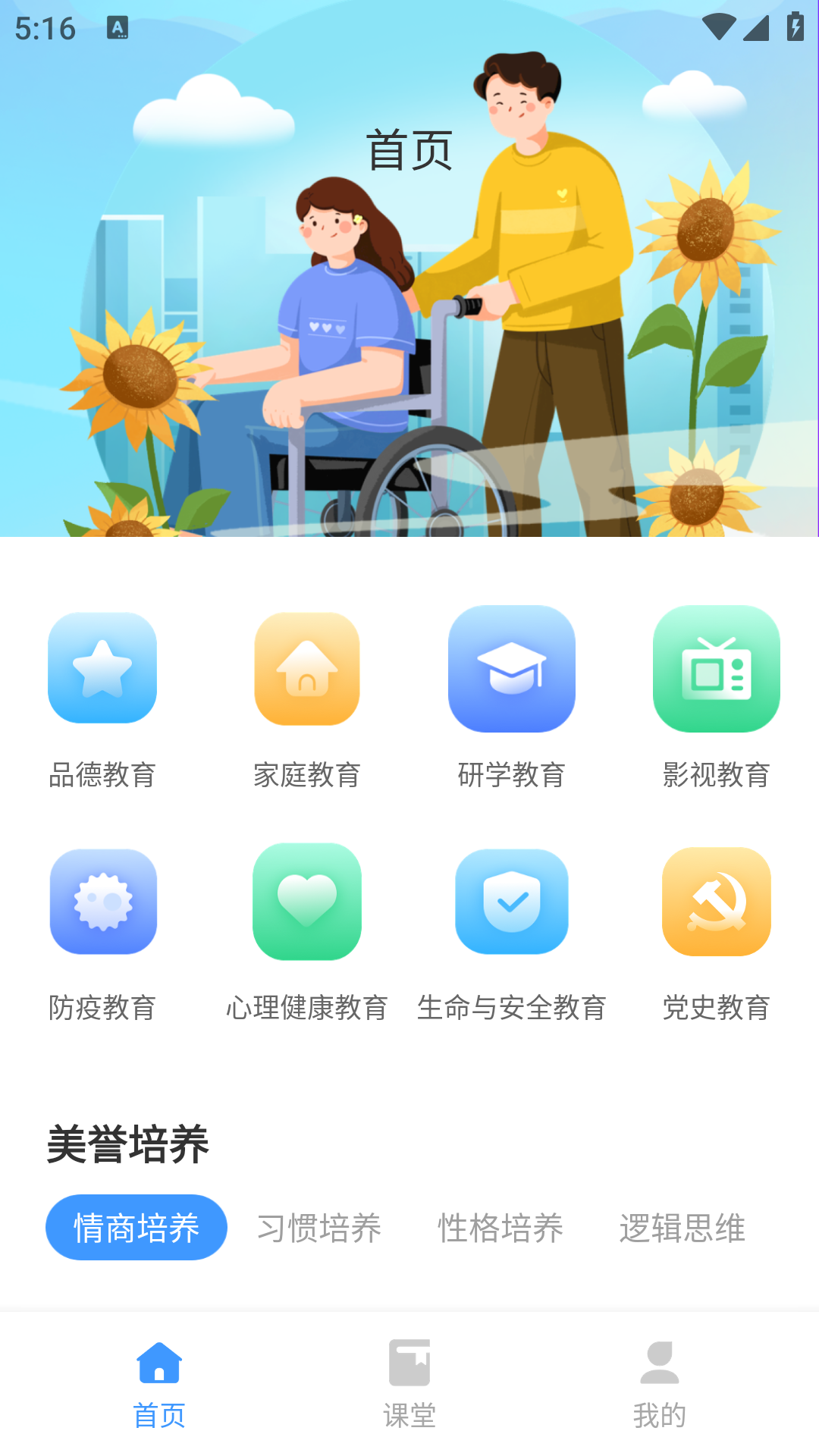Select the 逻辑思维 category
The image size is (819, 1456).
tap(682, 1227)
